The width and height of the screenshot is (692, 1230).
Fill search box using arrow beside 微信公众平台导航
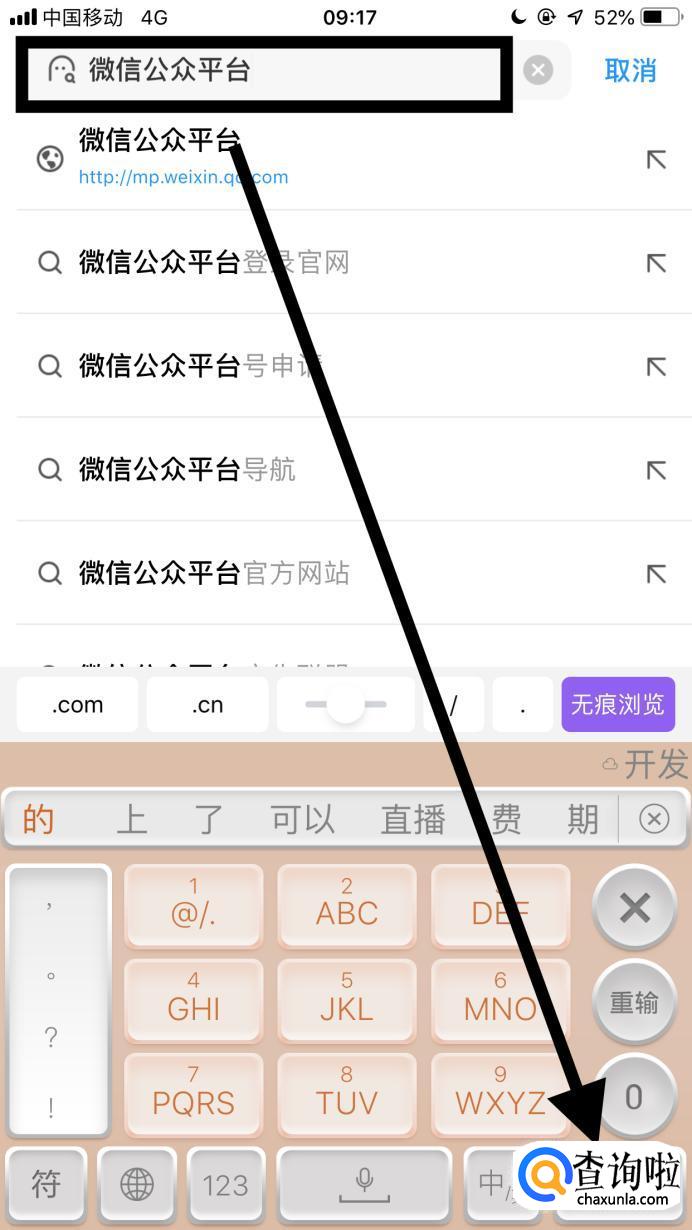click(x=656, y=470)
